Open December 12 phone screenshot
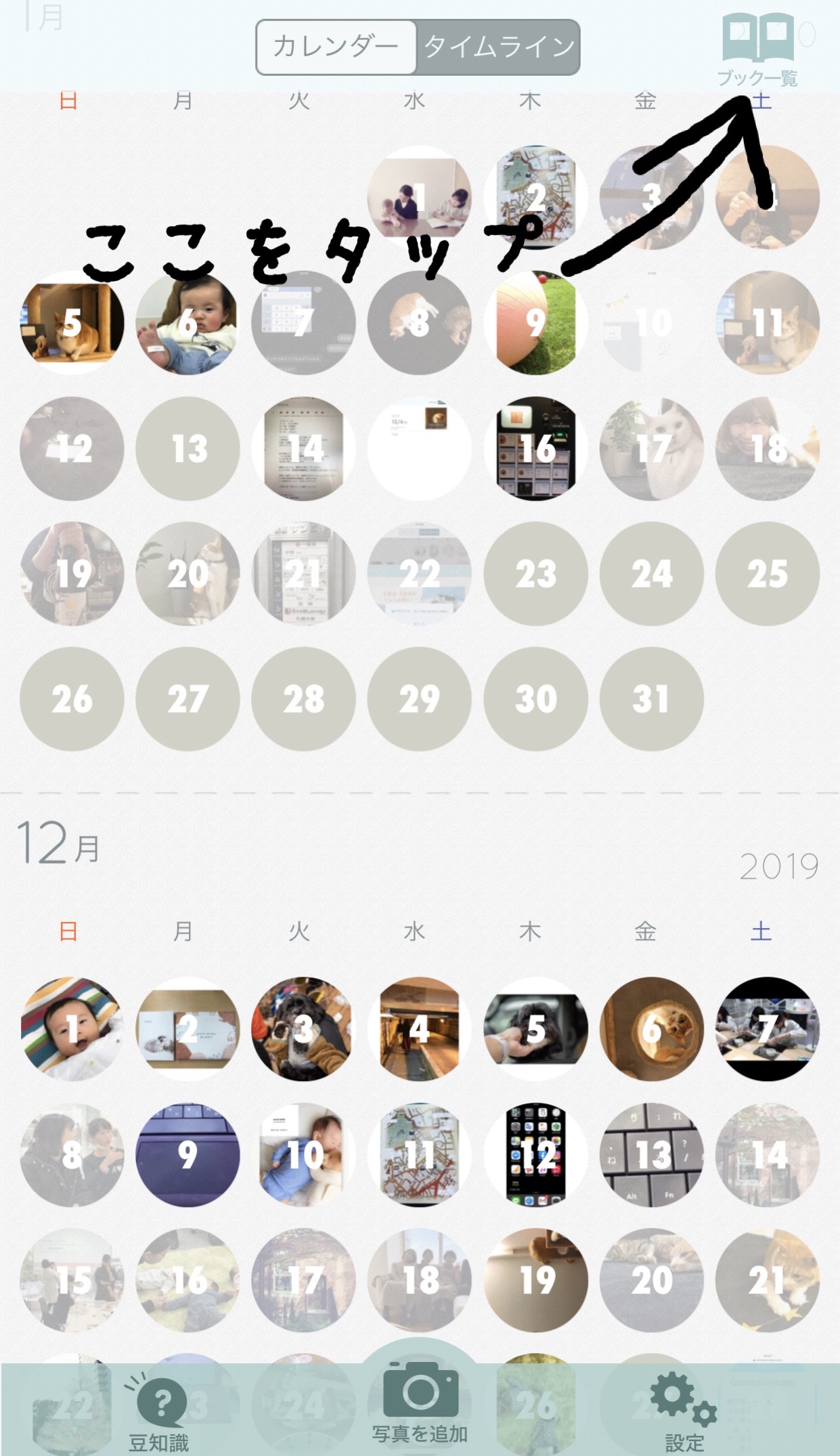 point(535,1155)
